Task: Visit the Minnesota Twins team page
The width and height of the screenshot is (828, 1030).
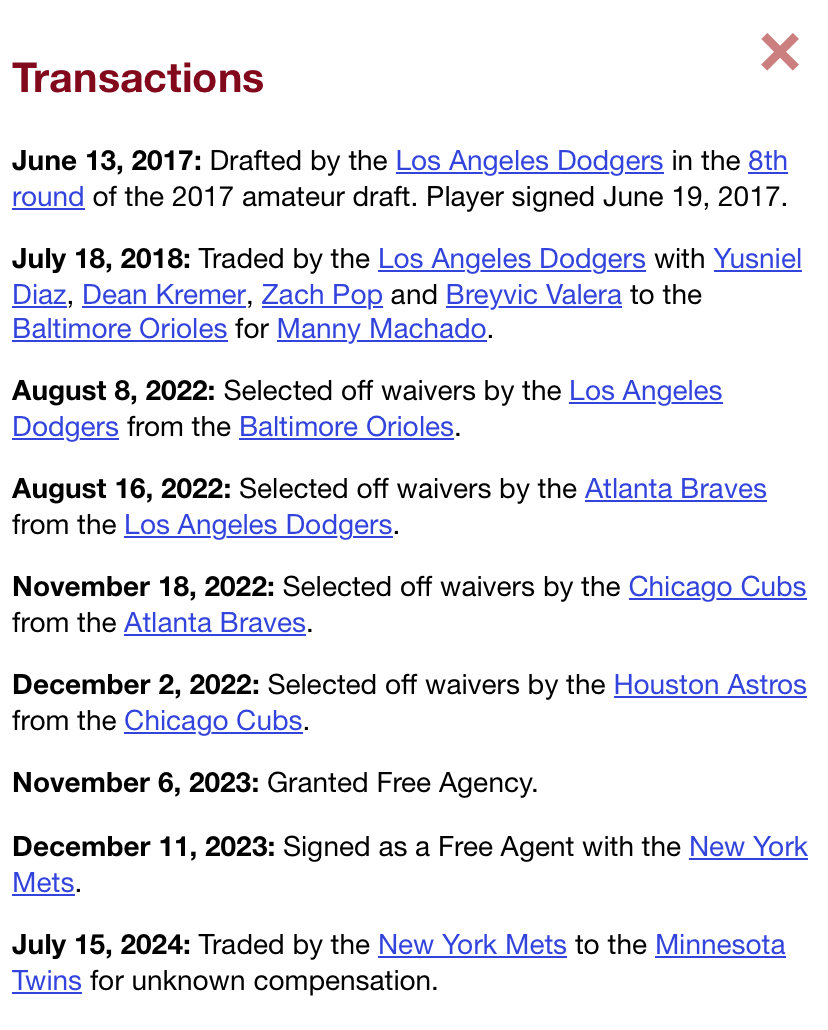Action: (x=720, y=945)
